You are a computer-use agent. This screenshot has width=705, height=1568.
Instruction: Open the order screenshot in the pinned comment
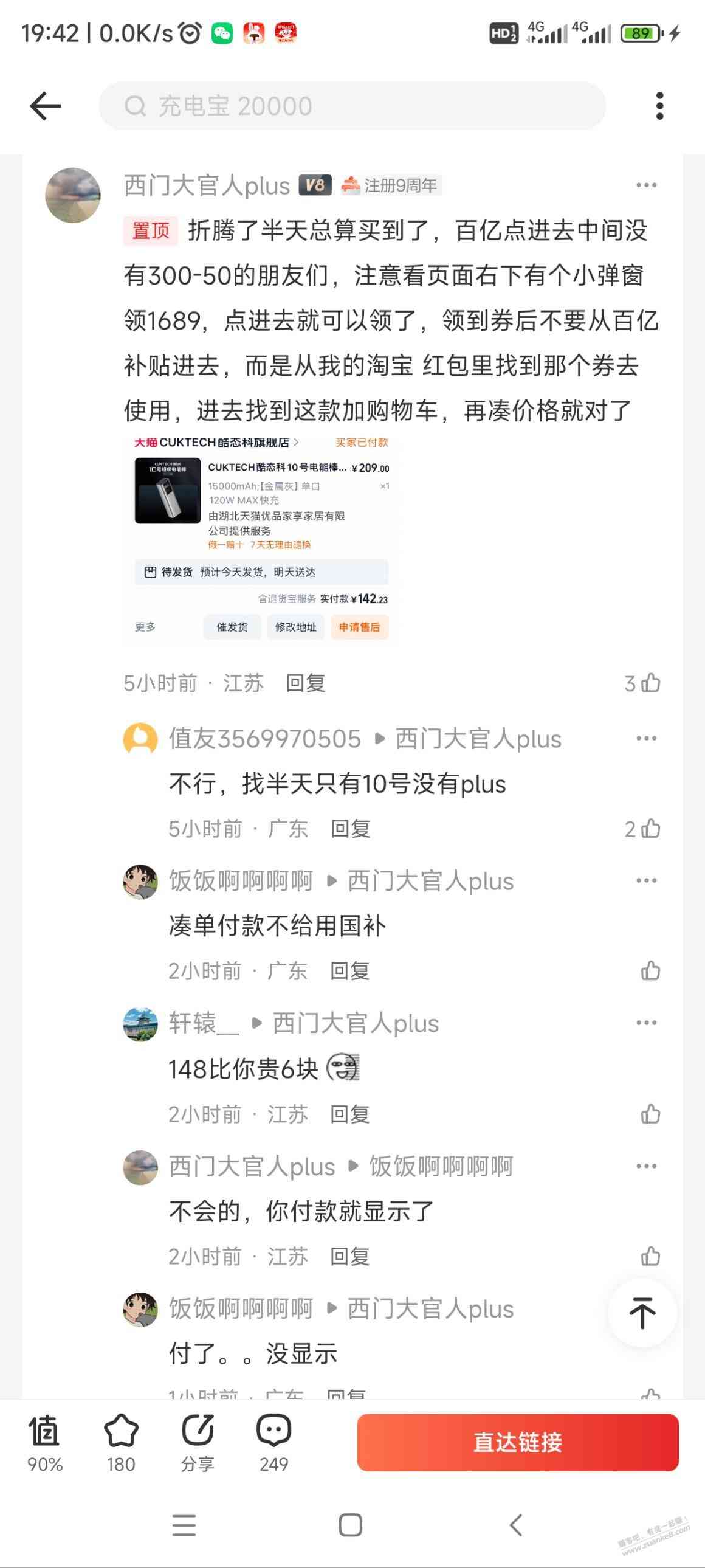pyautogui.click(x=261, y=539)
